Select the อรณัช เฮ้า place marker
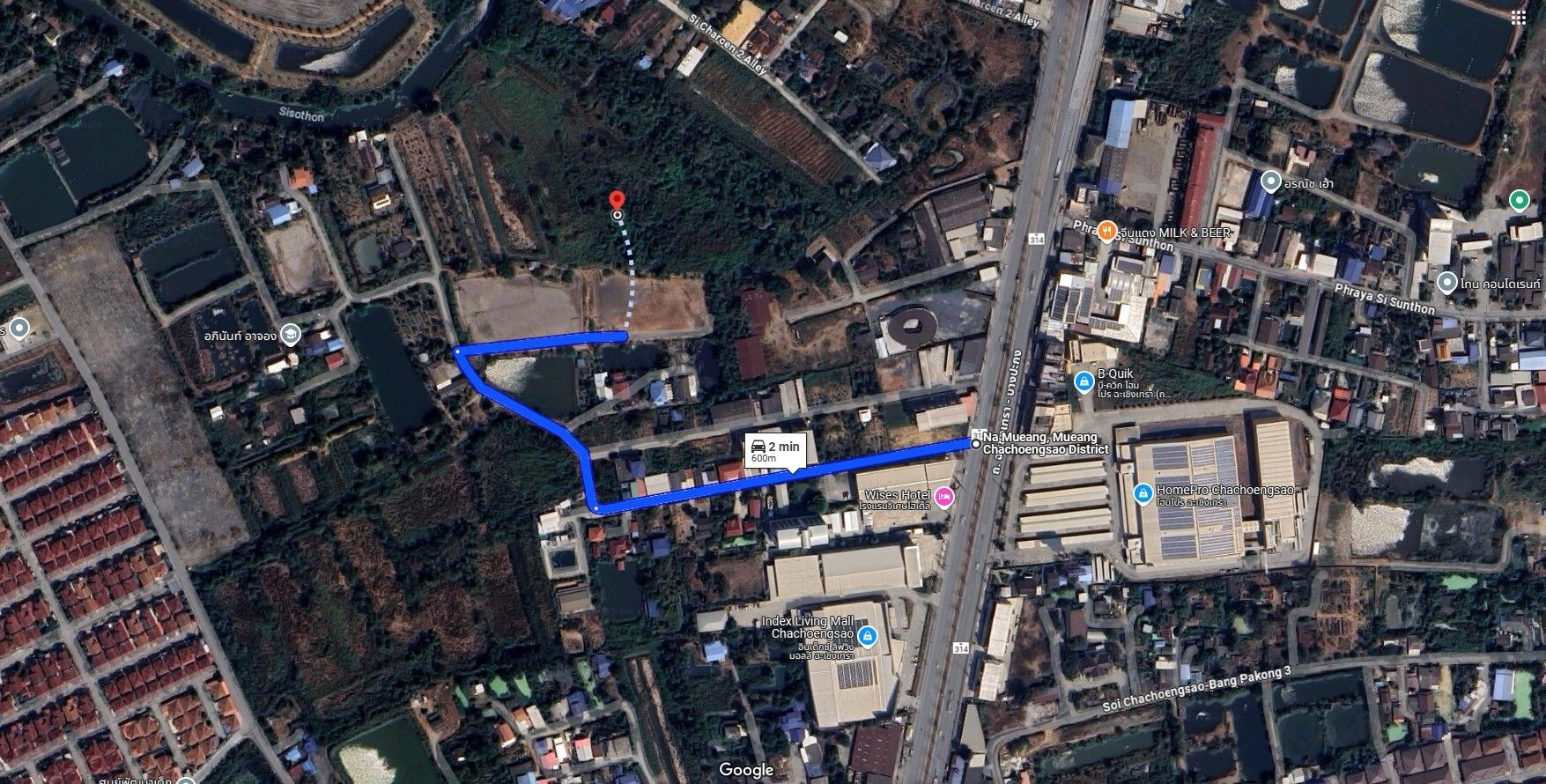The height and width of the screenshot is (784, 1546). [1270, 183]
